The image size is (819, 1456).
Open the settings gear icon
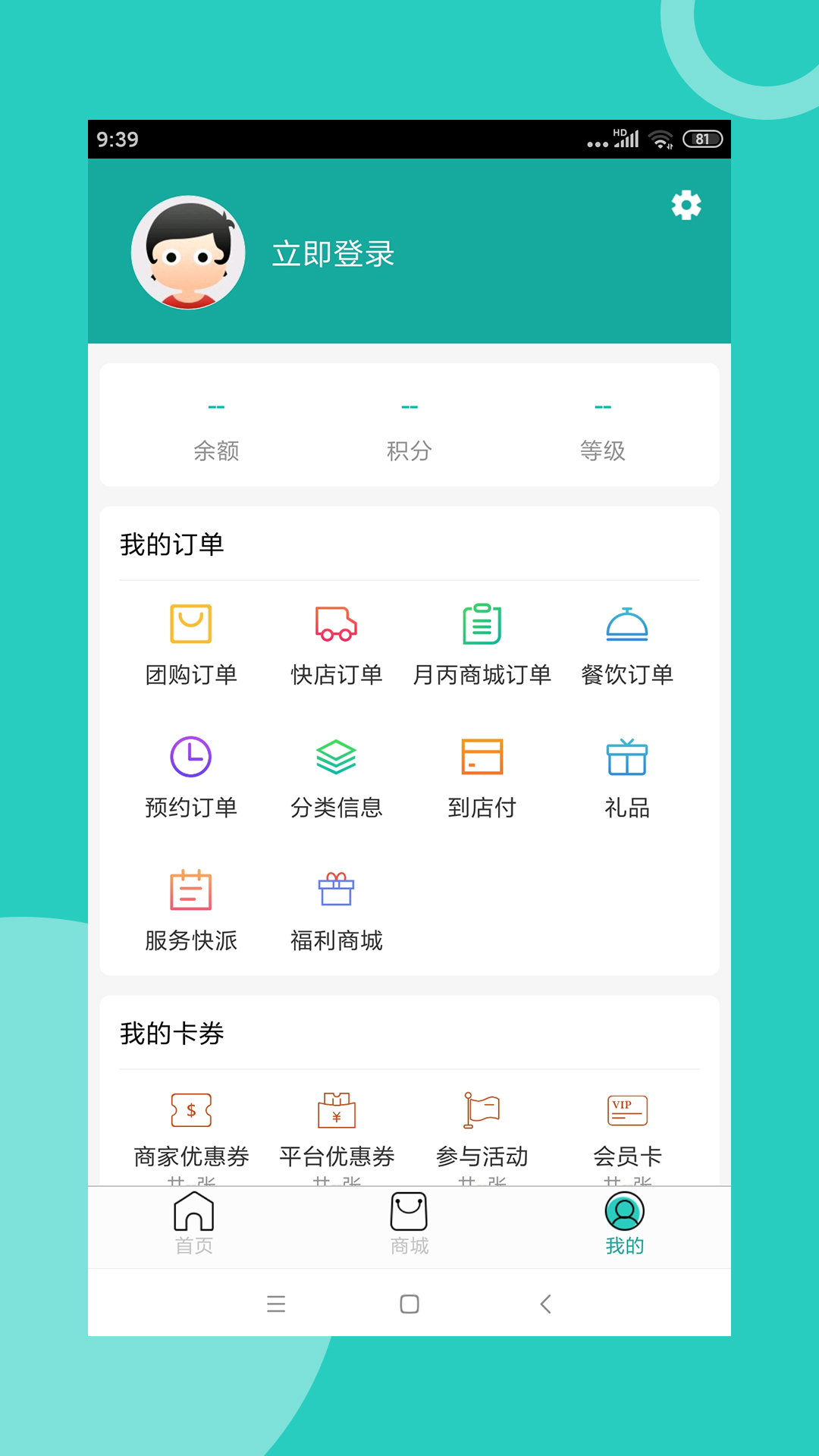686,206
